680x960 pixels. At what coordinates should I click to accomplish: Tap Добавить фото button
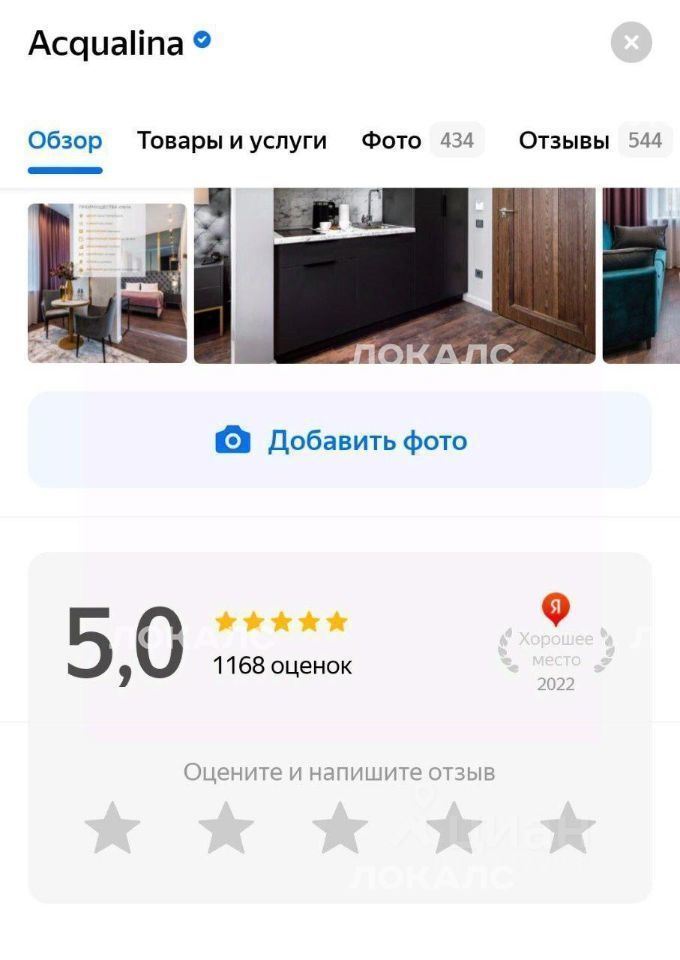[x=340, y=440]
